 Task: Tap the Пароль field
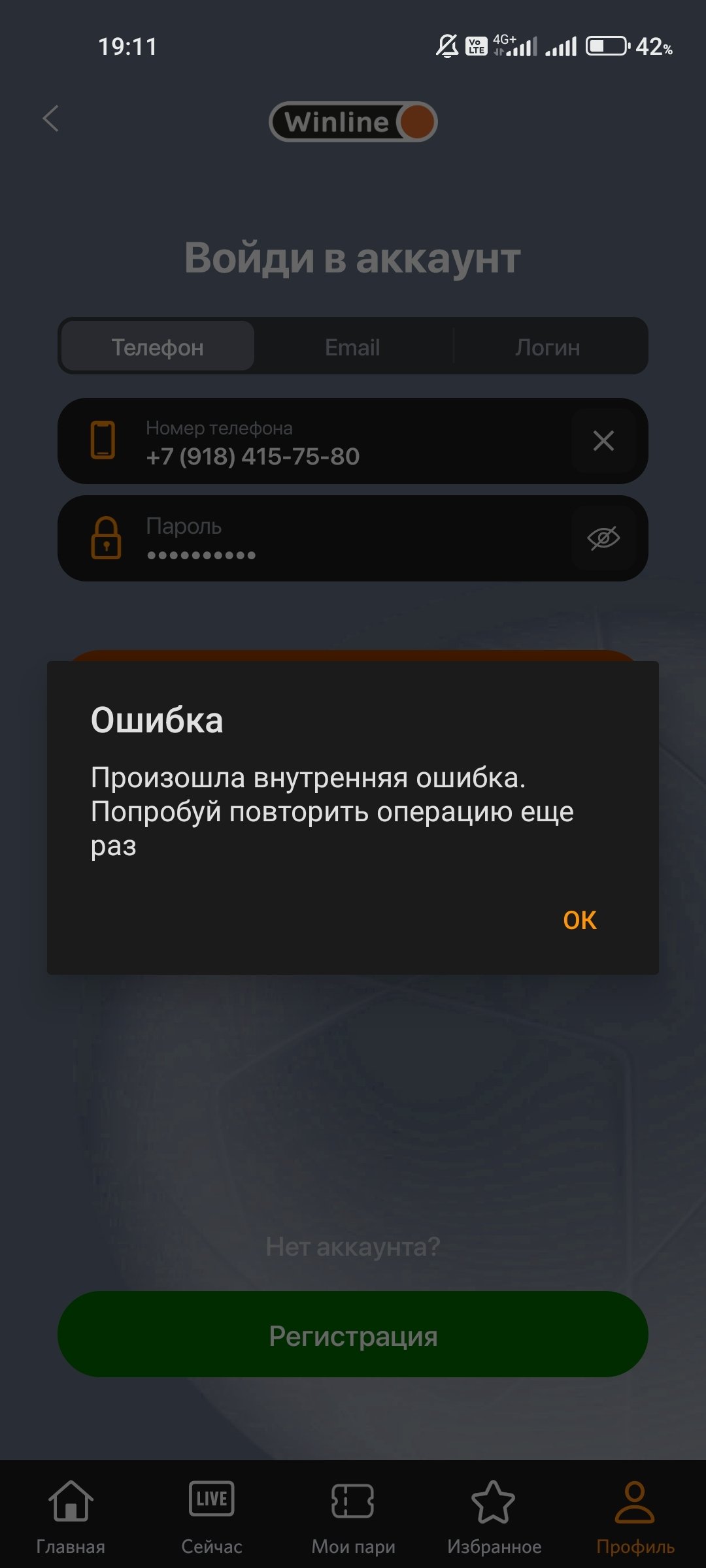point(327,540)
